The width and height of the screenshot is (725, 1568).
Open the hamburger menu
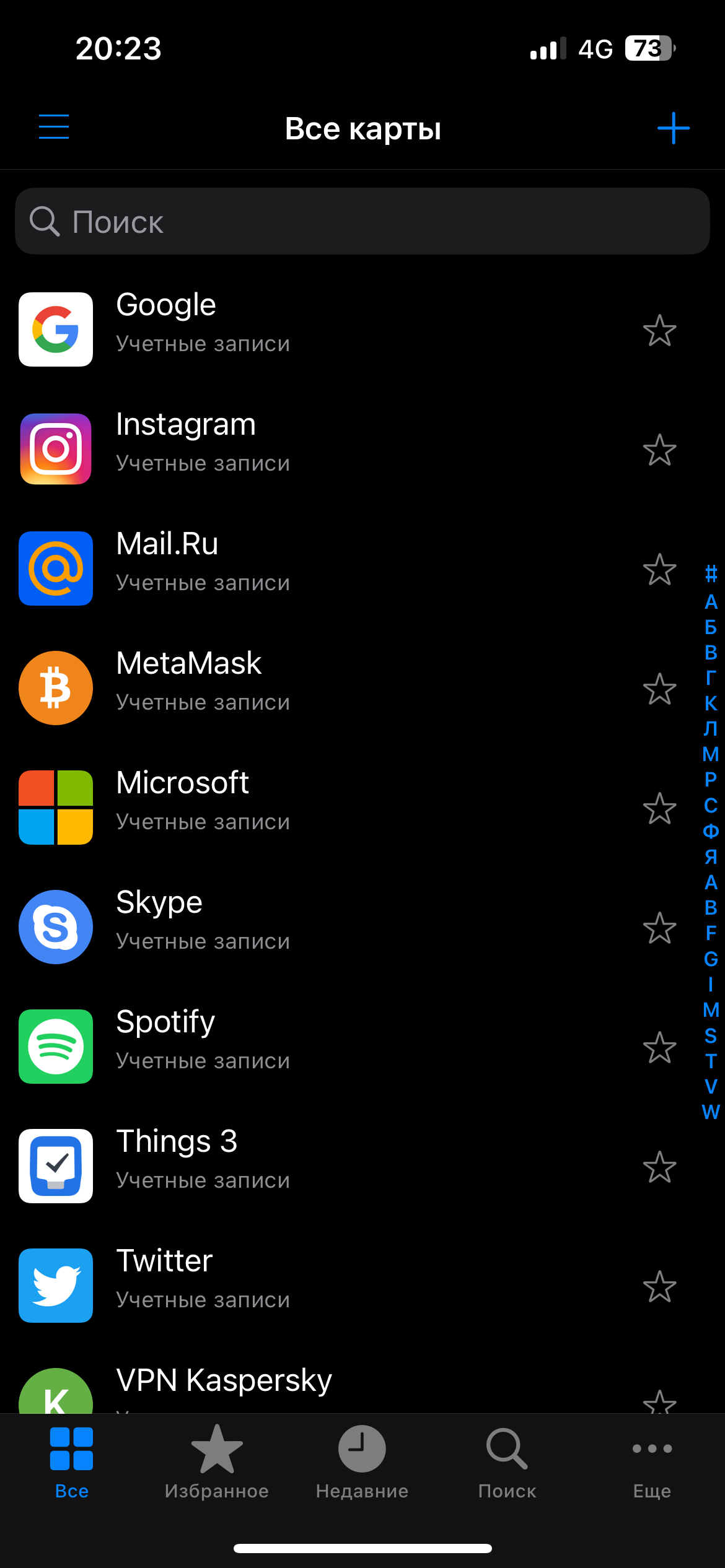pyautogui.click(x=54, y=127)
